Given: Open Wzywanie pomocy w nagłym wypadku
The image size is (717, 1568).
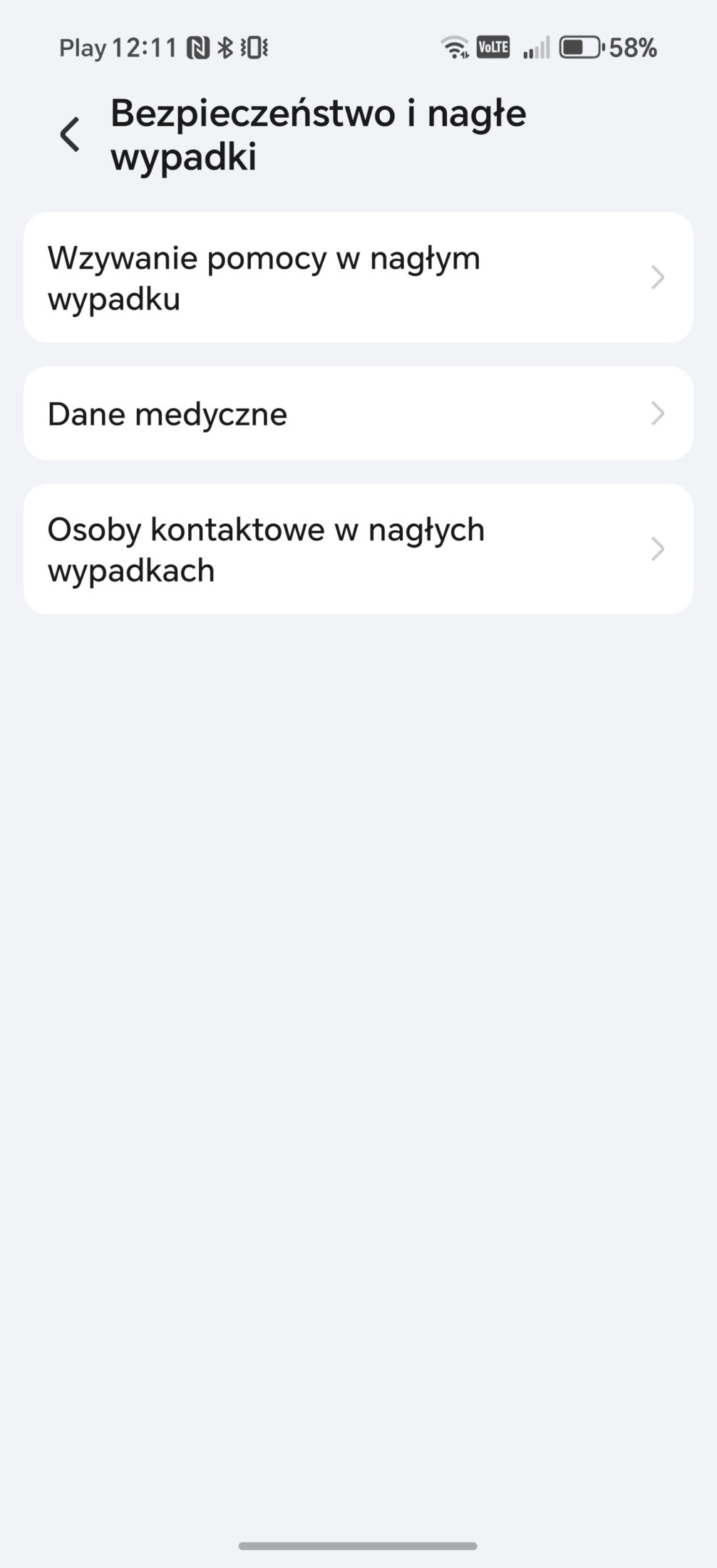Looking at the screenshot, I should [x=358, y=278].
